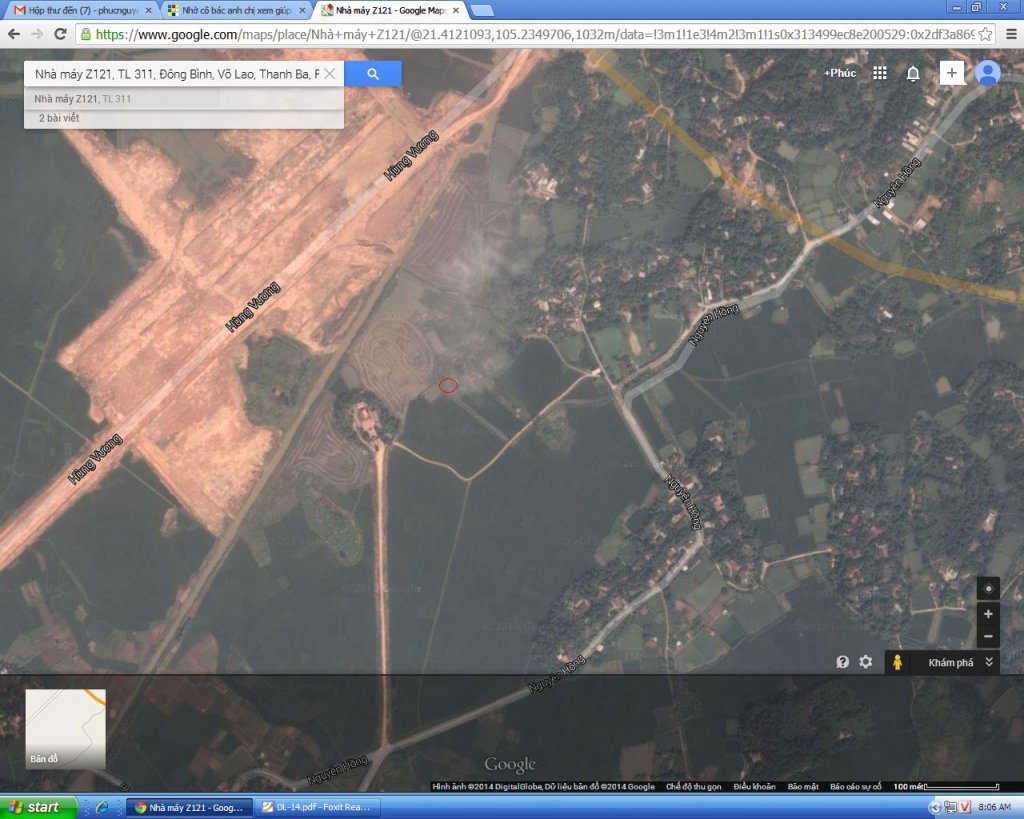The image size is (1024, 819).
Task: Reload the page in Chrome
Action: [x=60, y=33]
